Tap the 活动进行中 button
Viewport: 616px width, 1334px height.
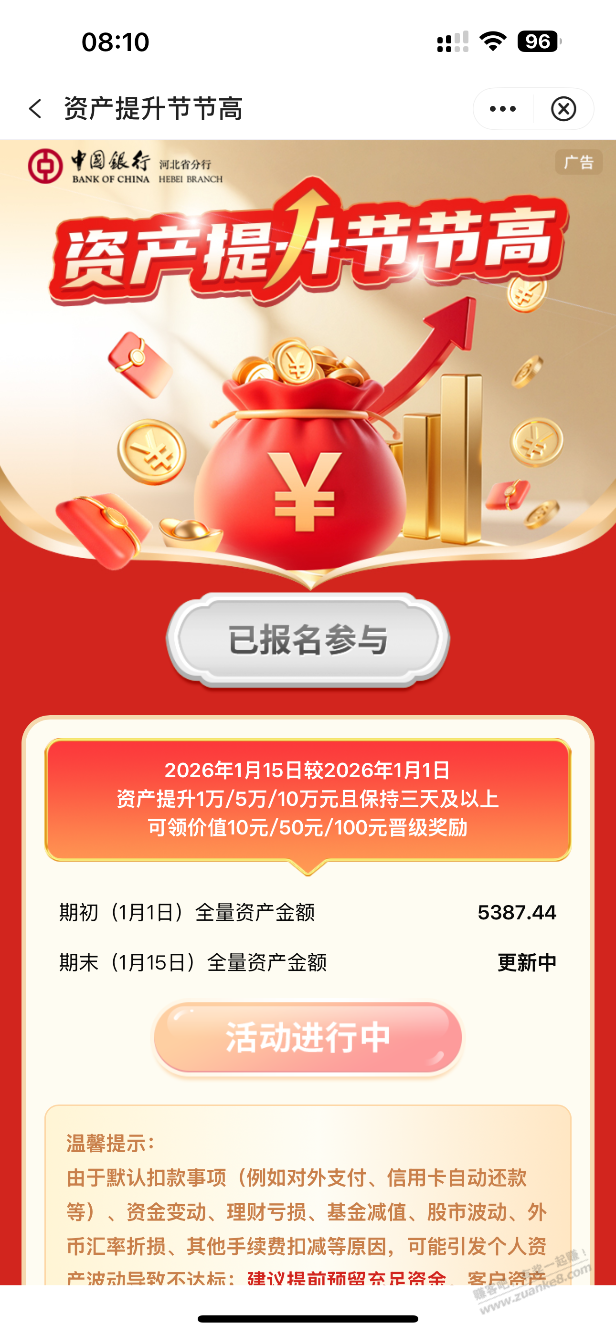308,1038
